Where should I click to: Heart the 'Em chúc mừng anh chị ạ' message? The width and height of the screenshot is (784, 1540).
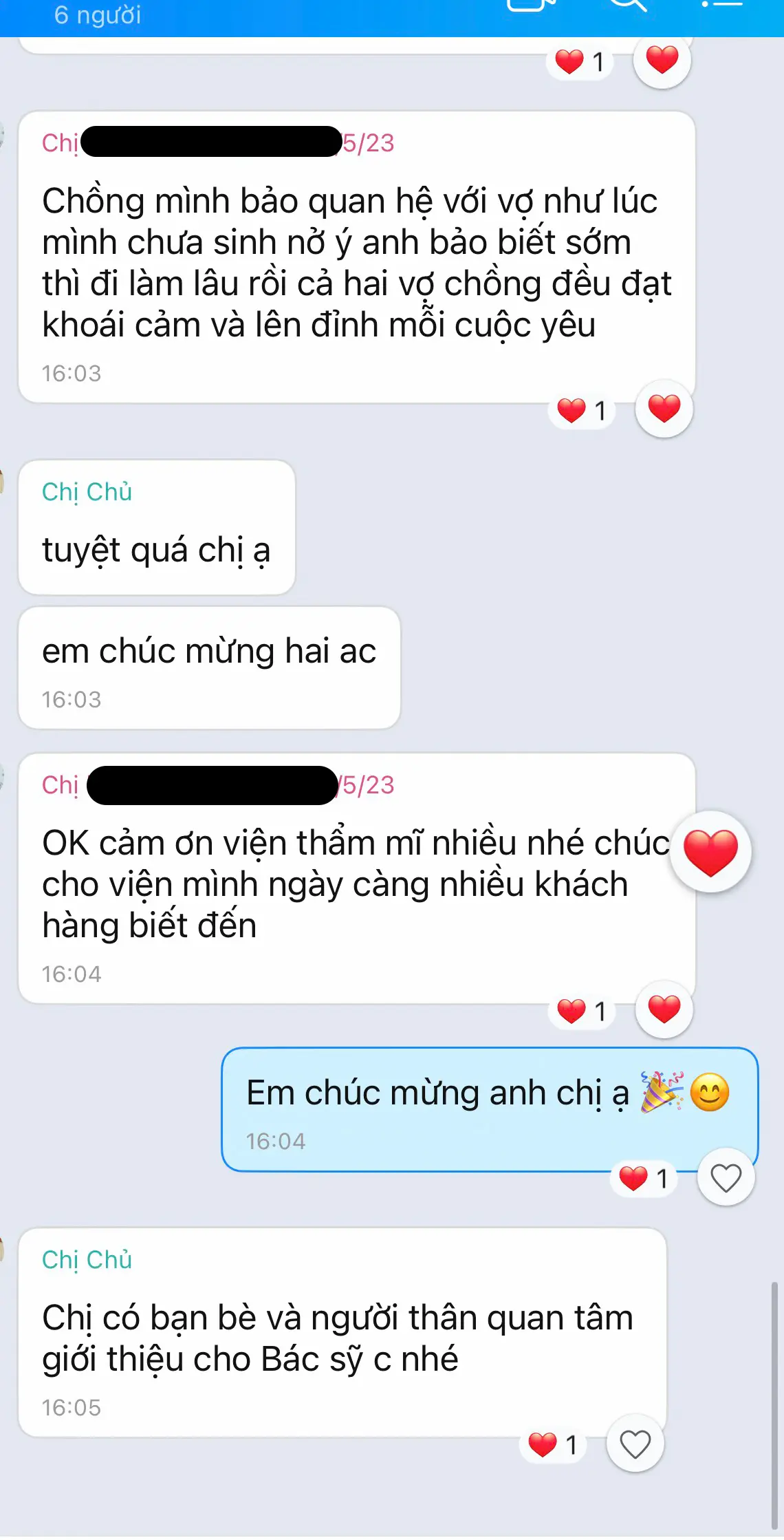726,1178
